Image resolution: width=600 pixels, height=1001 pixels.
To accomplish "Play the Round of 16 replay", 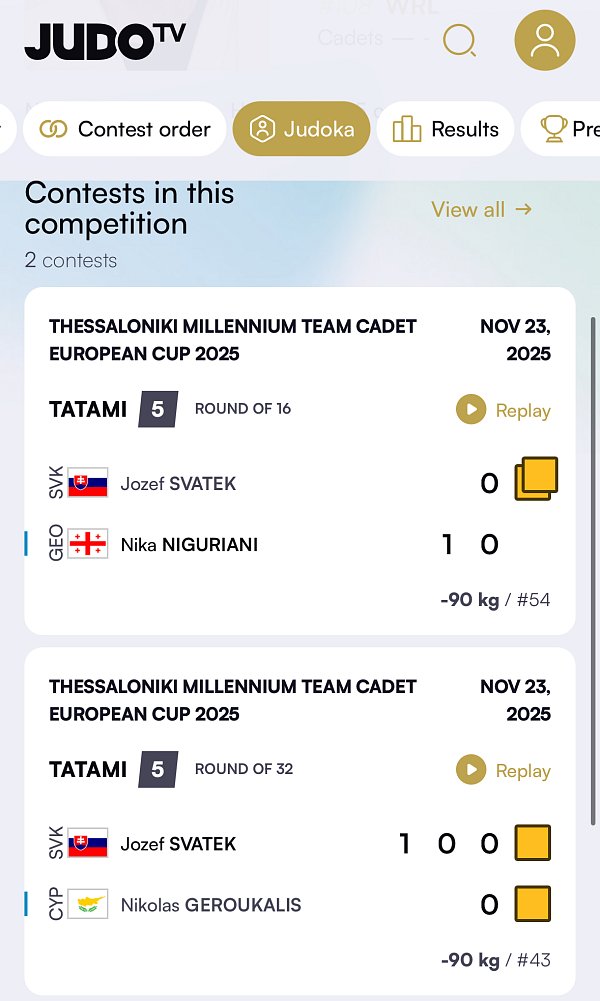I will pos(504,410).
